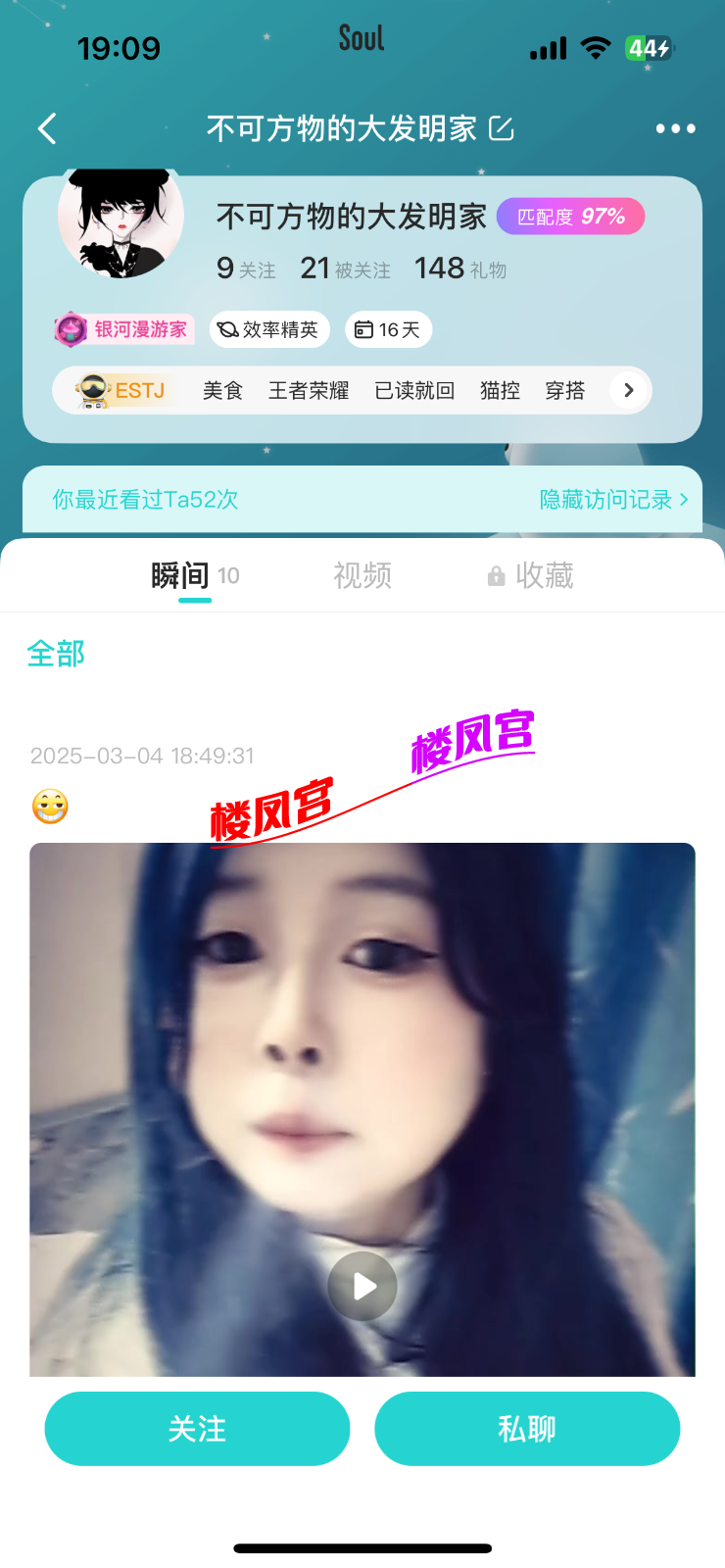725x1568 pixels.
Task: Open the three-dot overflow menu
Action: tap(675, 128)
